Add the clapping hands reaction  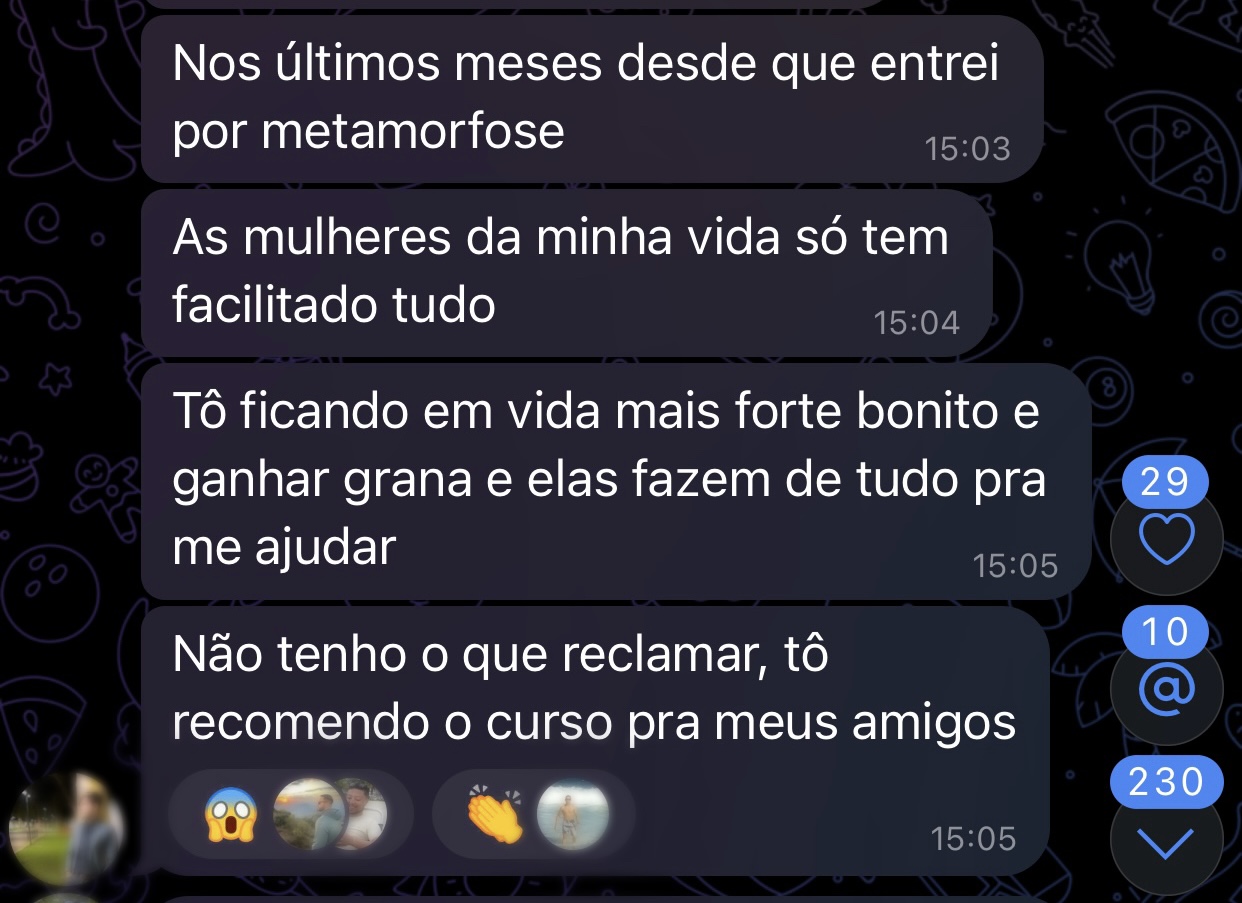click(495, 815)
